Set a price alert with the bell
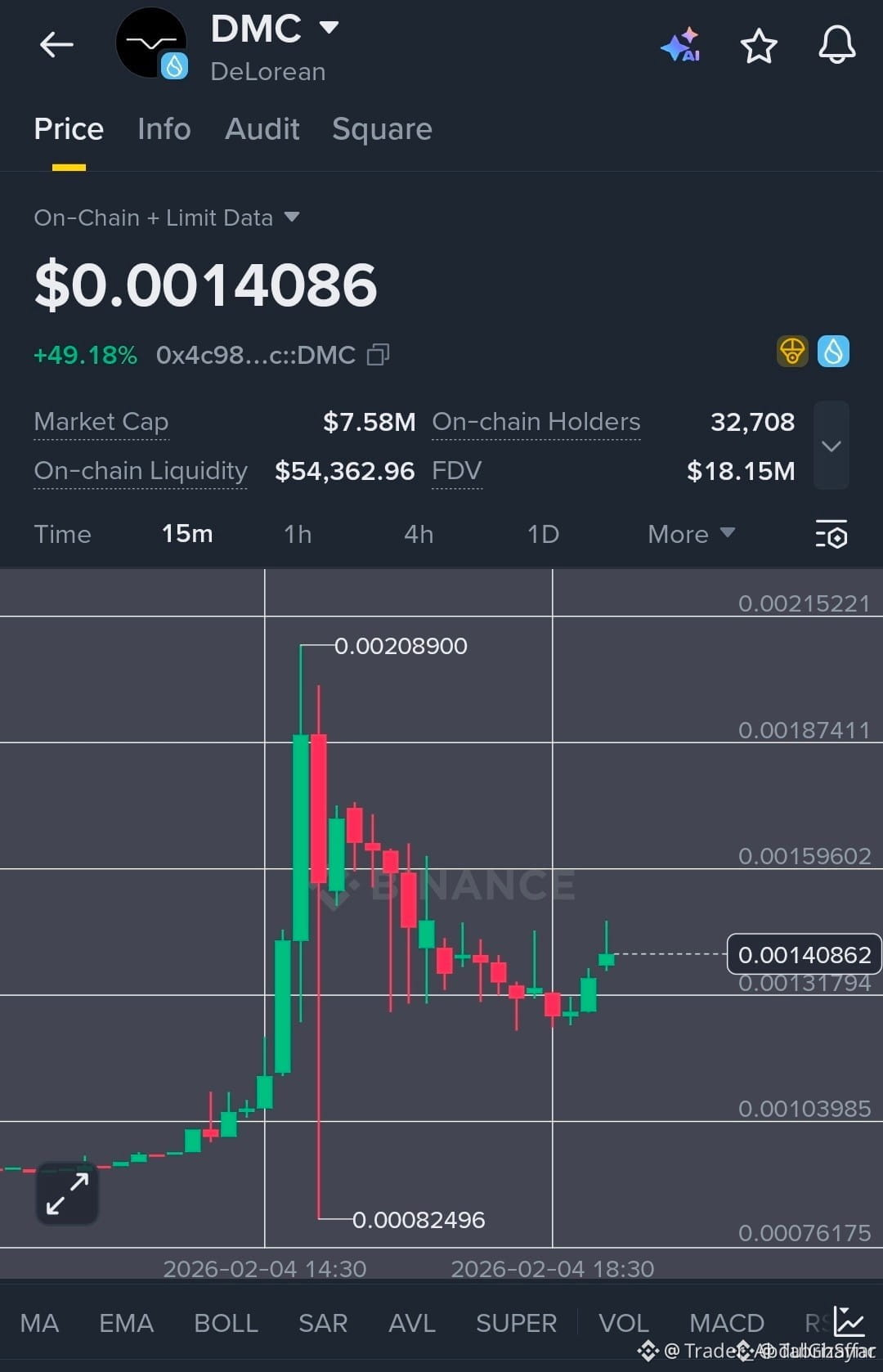Screen dimensions: 883x1372 (x=836, y=46)
